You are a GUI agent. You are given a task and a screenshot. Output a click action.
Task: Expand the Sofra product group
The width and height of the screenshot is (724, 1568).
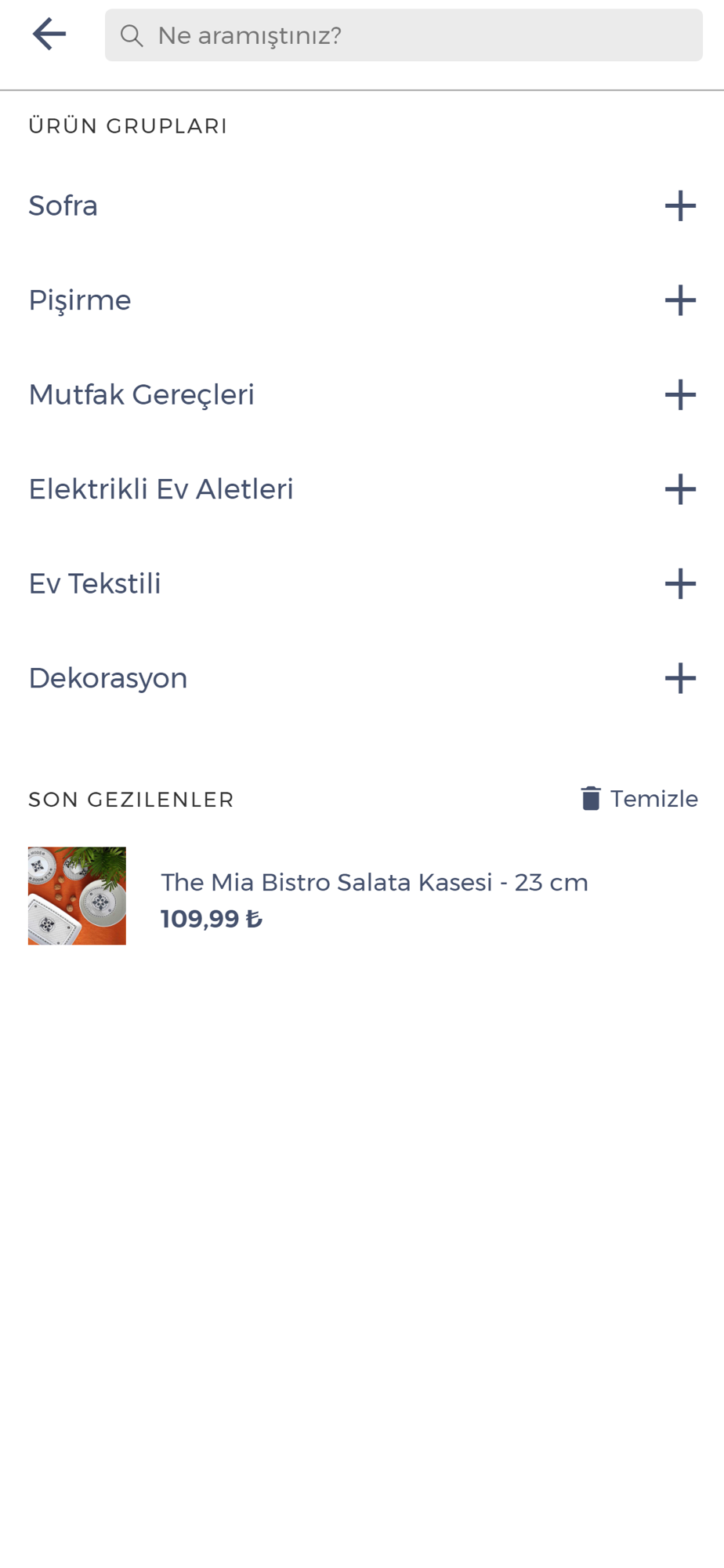pyautogui.click(x=679, y=206)
